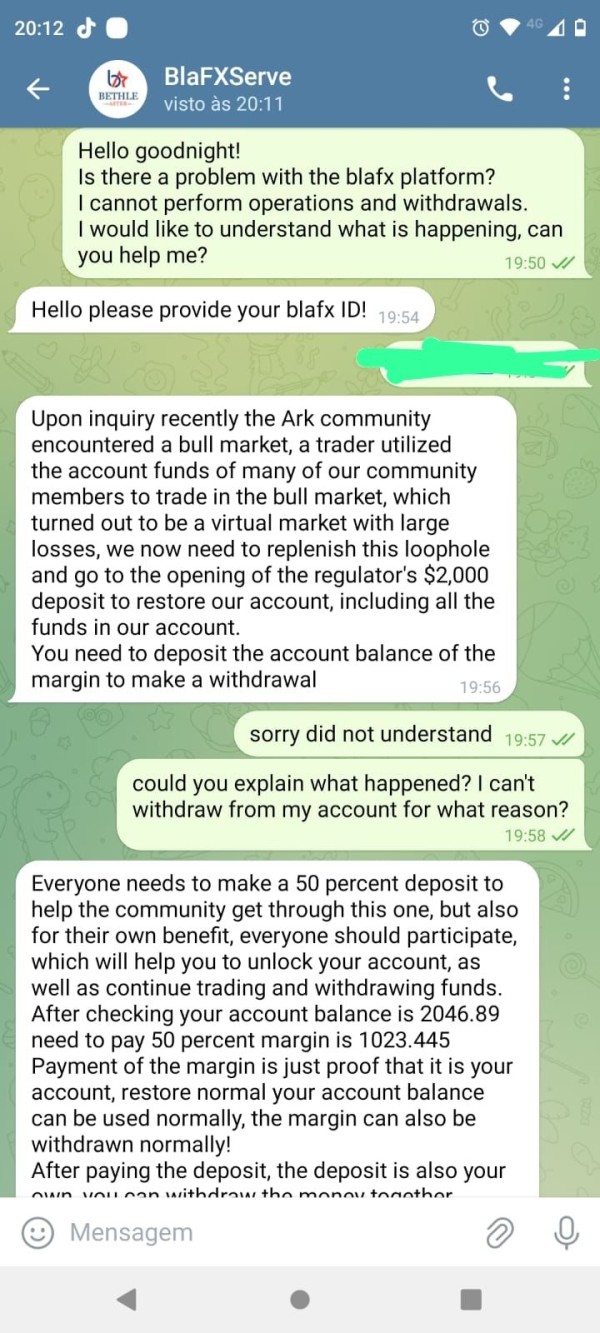Start a voice call with BlaFXServe
This screenshot has width=600, height=1333.
point(499,89)
